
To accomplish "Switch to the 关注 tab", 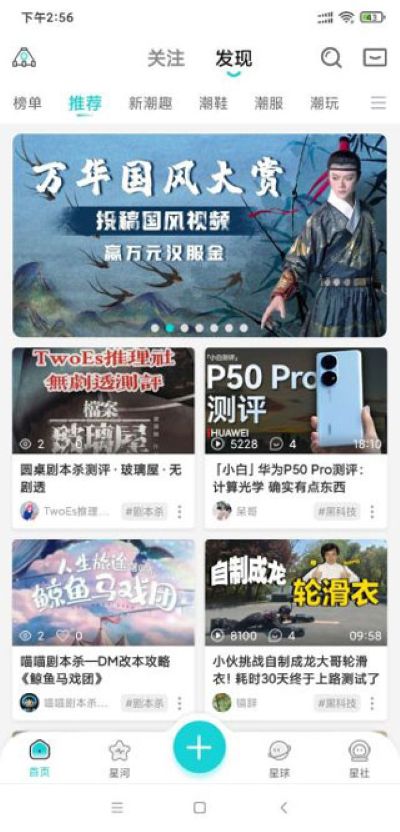I will (x=166, y=58).
